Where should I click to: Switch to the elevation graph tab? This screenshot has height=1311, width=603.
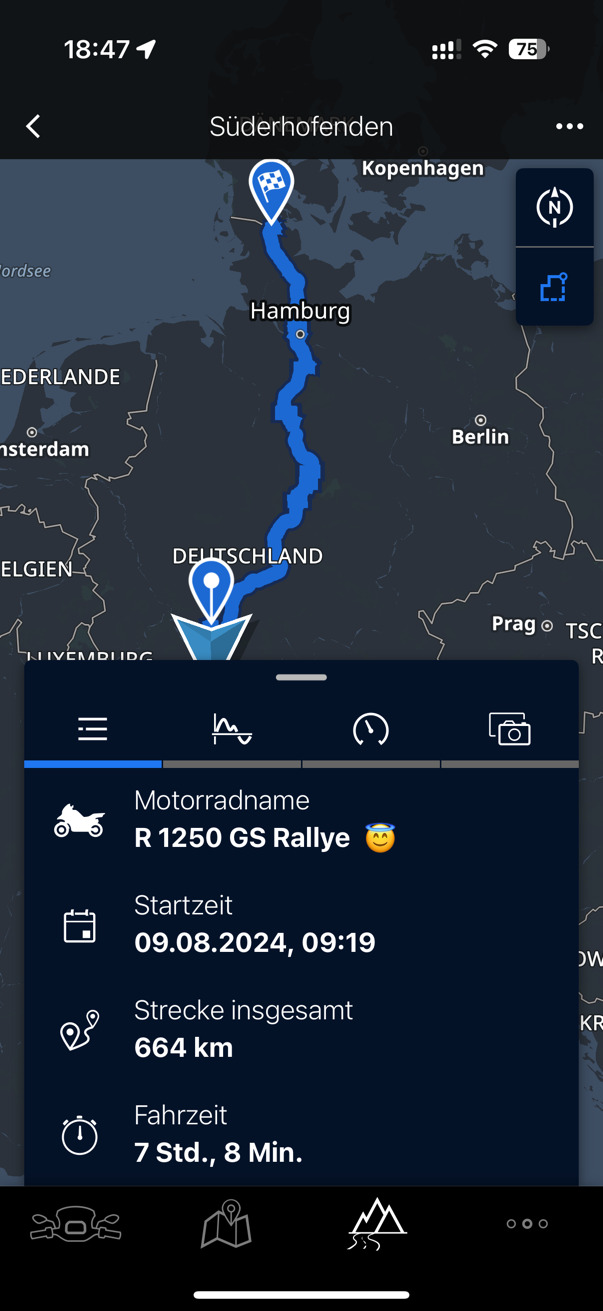[232, 729]
